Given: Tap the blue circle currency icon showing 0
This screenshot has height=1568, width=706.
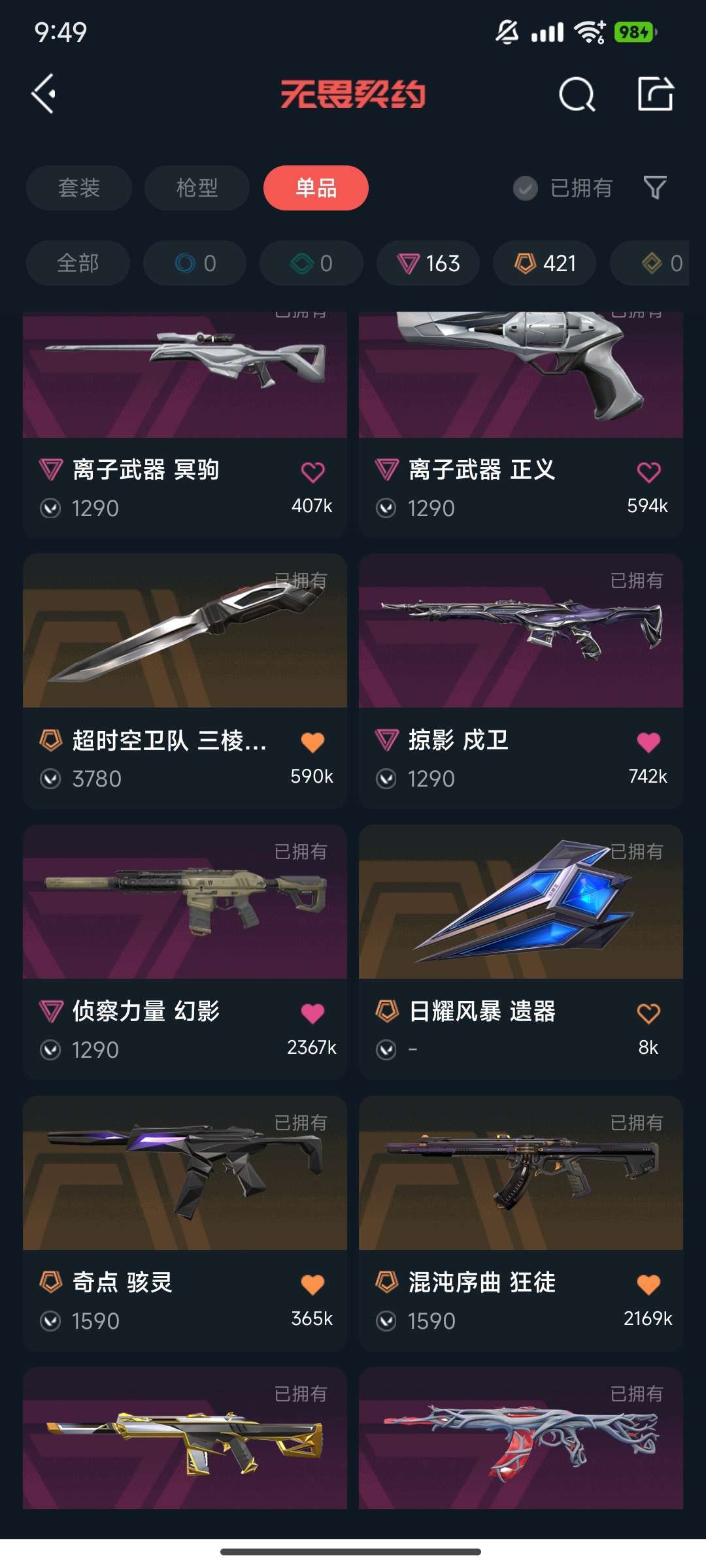Looking at the screenshot, I should [194, 263].
